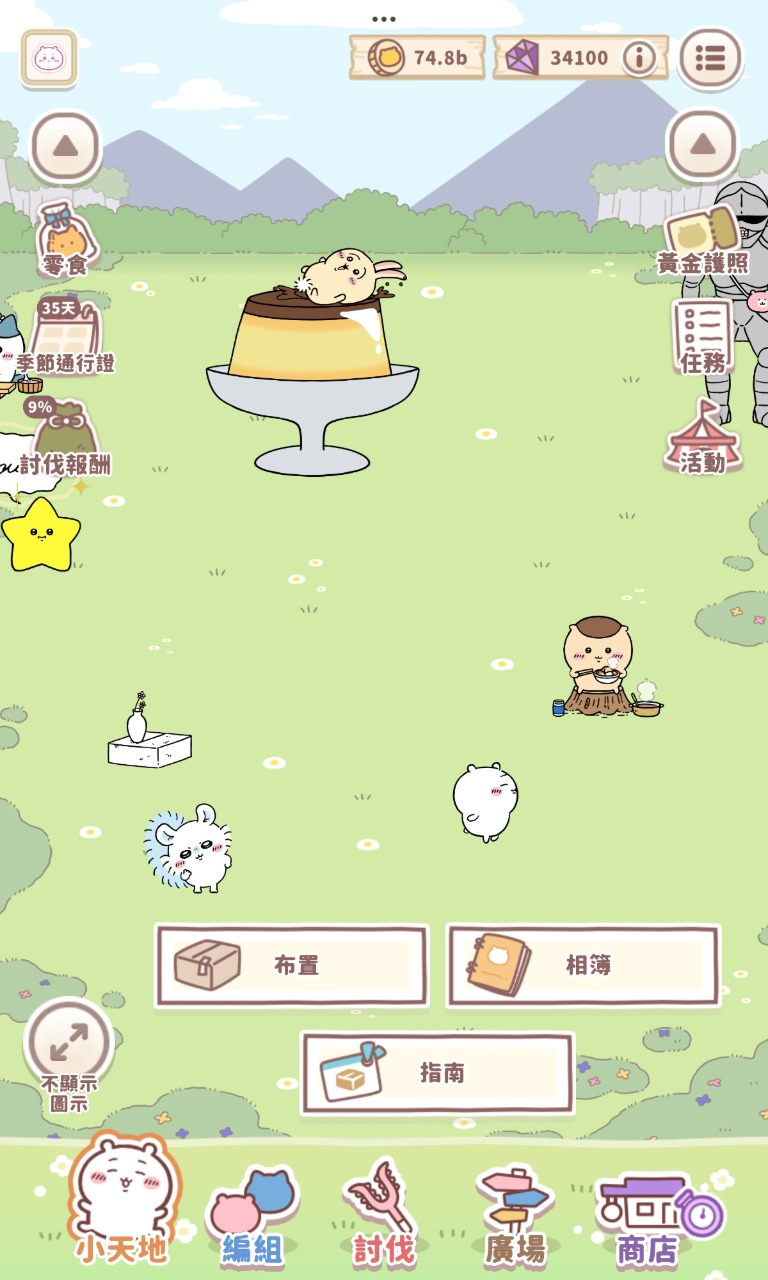
Task: Open the 相簿 album
Action: (582, 965)
